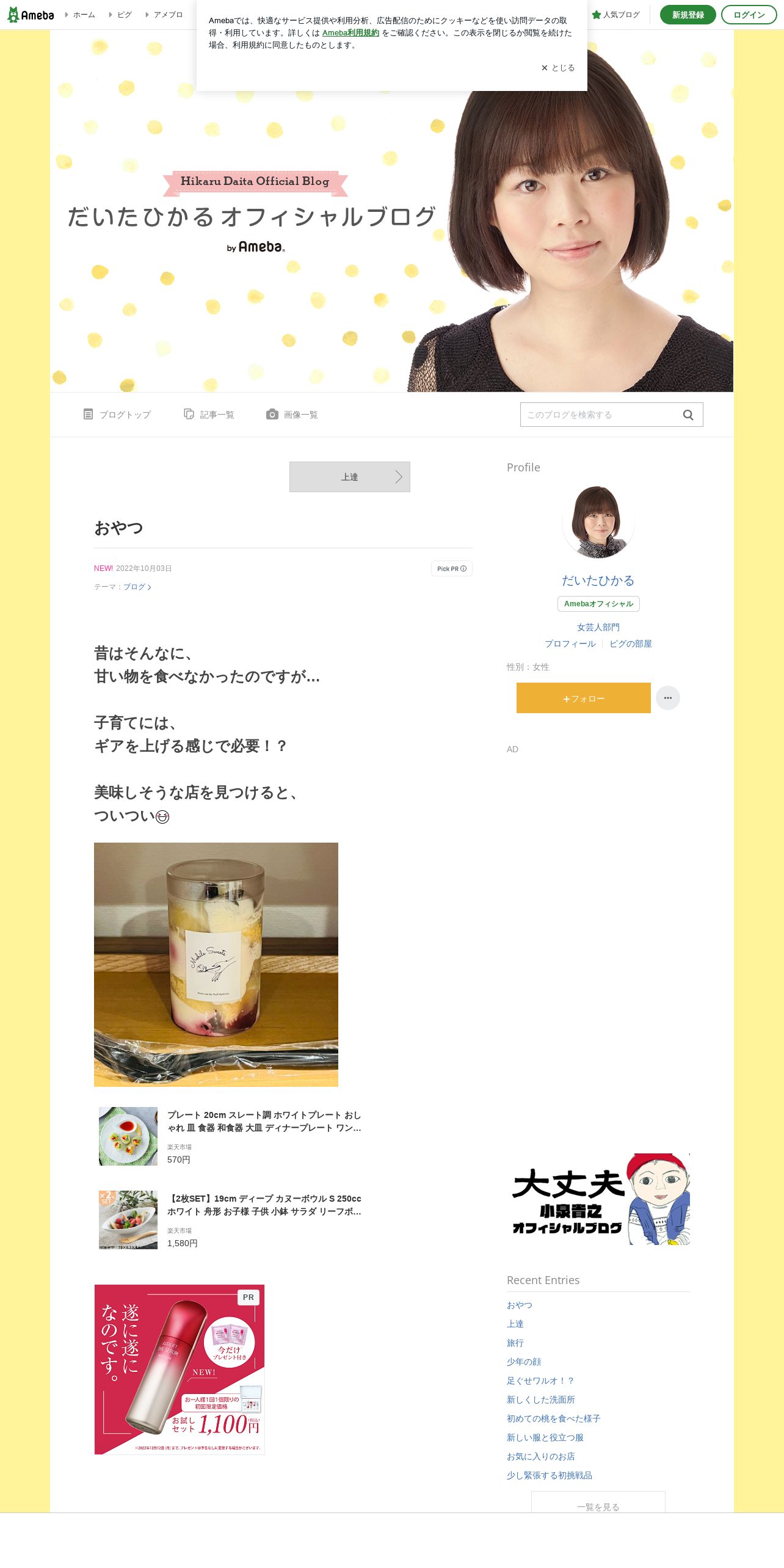Visit ピグの部屋
Viewport: 784px width, 1568px height.
631,644
